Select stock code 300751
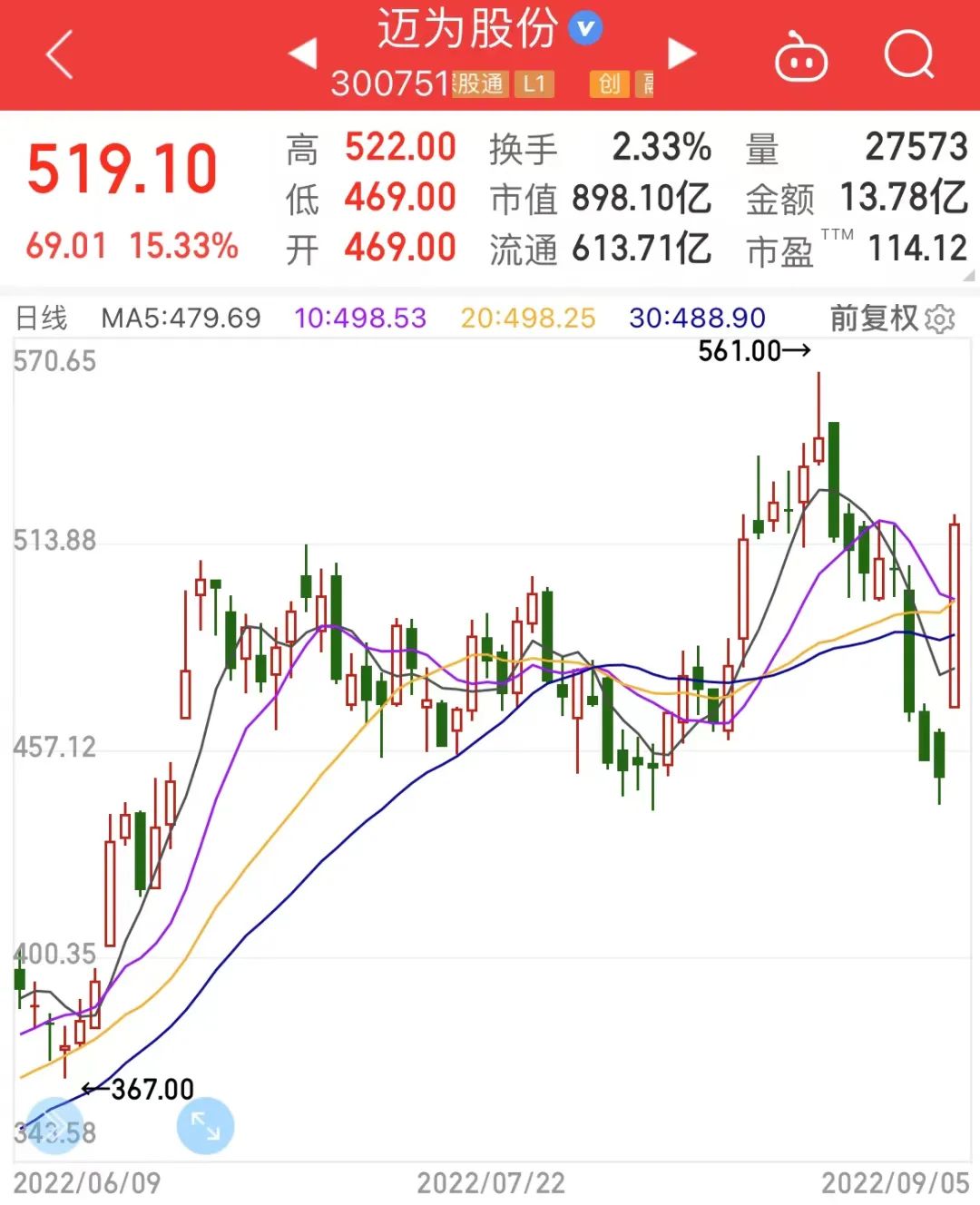Viewport: 980px width, 1205px height. [x=392, y=82]
